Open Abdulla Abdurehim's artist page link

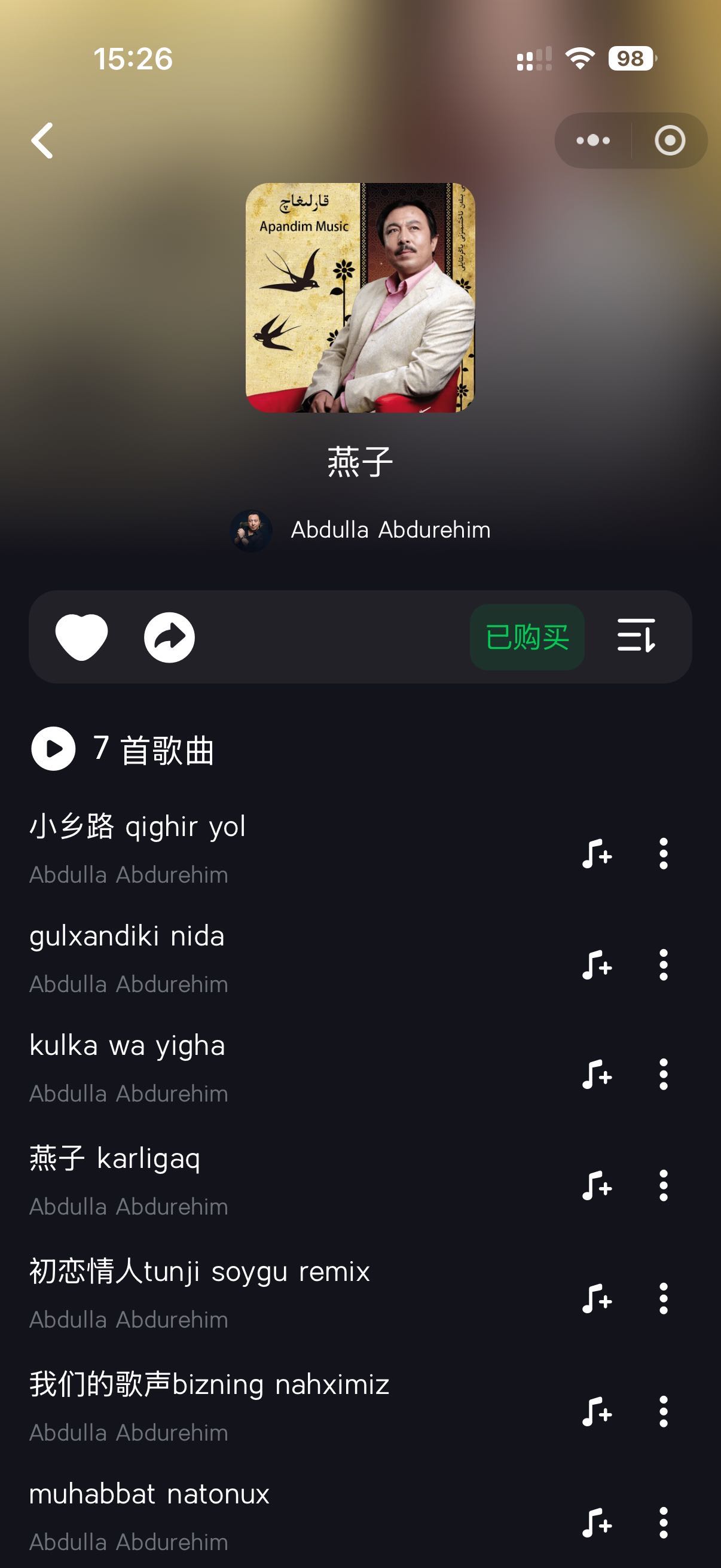(x=390, y=529)
